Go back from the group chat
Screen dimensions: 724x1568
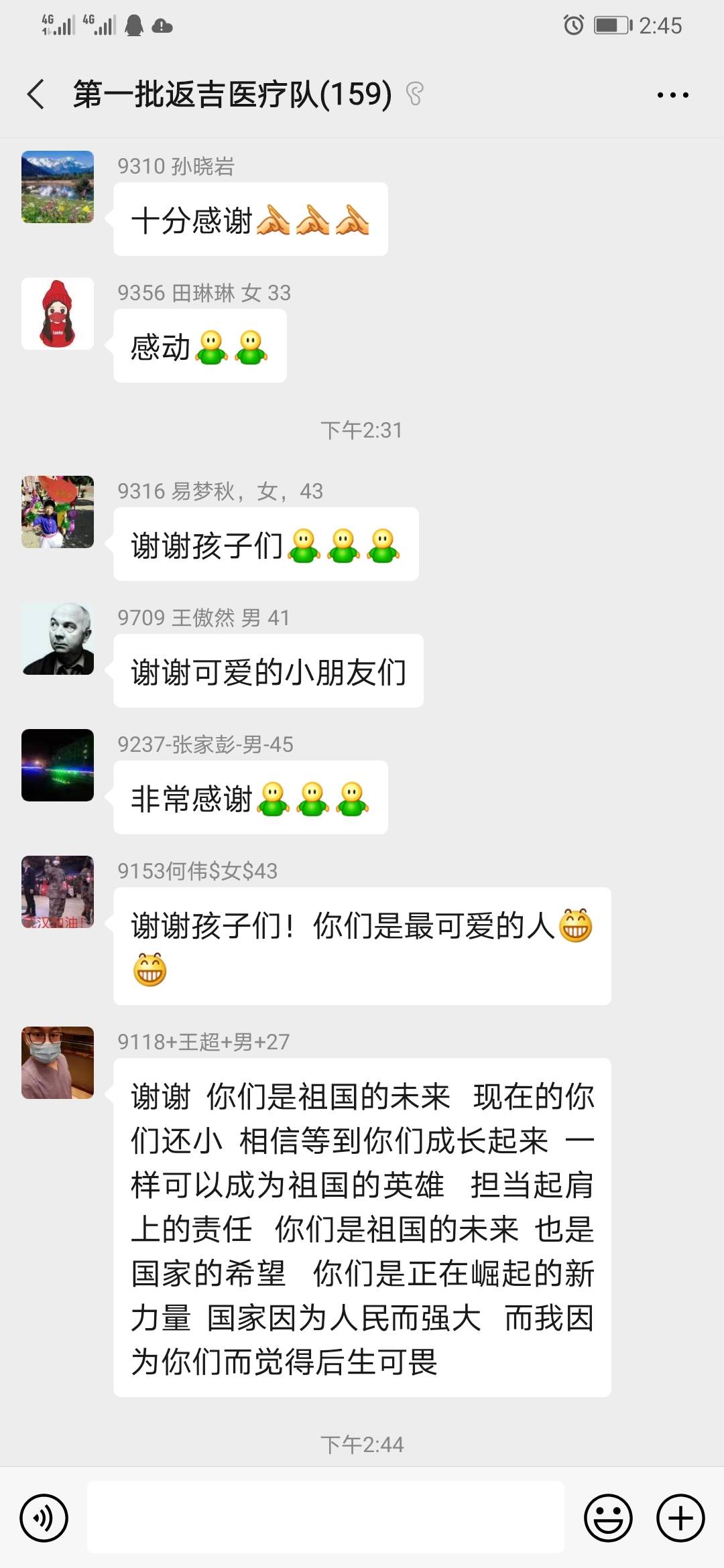pos(36,94)
